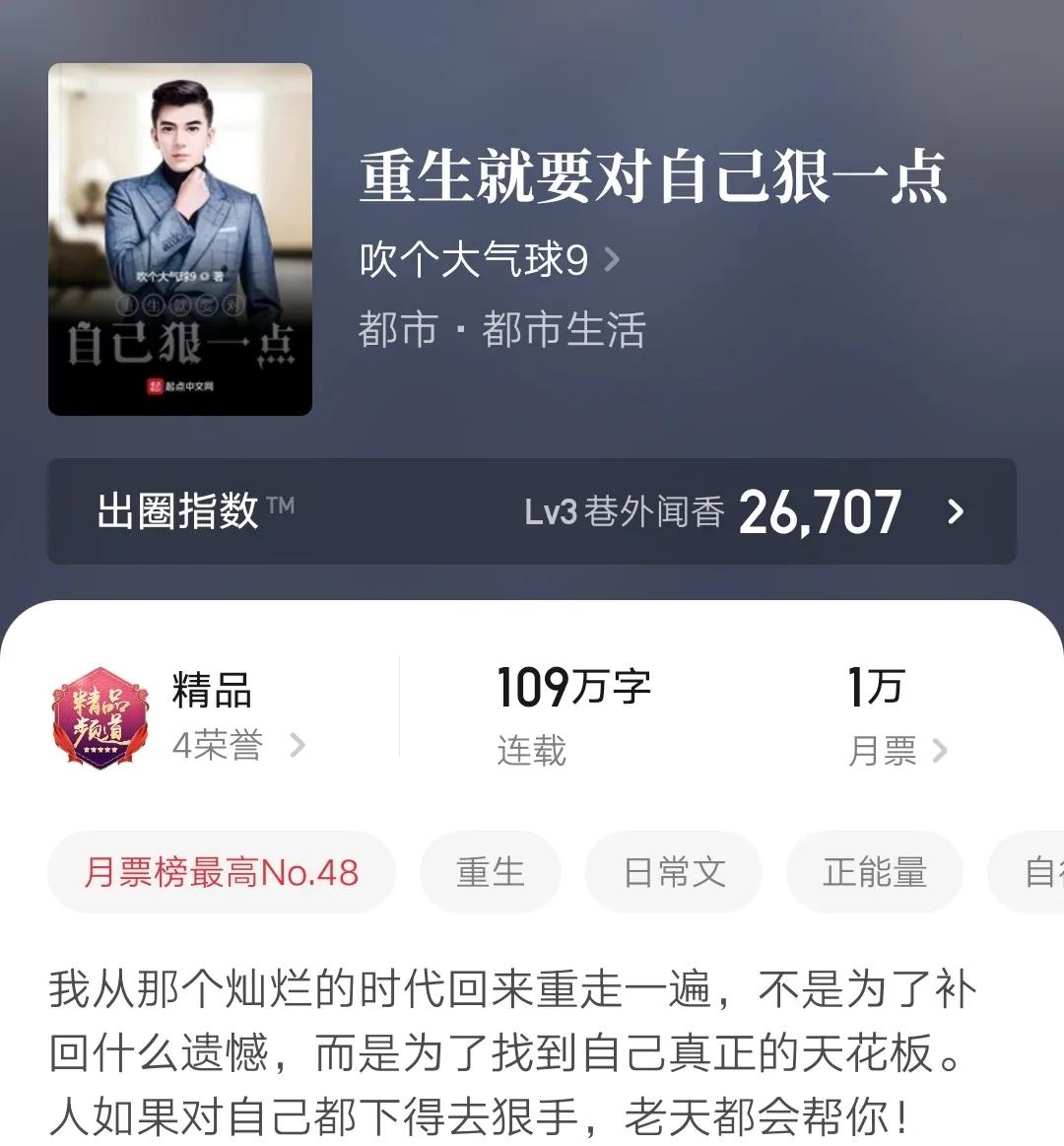Tap the arrow icon next to author 吹个大气球9
The width and height of the screenshot is (1064, 1146).
point(615,258)
